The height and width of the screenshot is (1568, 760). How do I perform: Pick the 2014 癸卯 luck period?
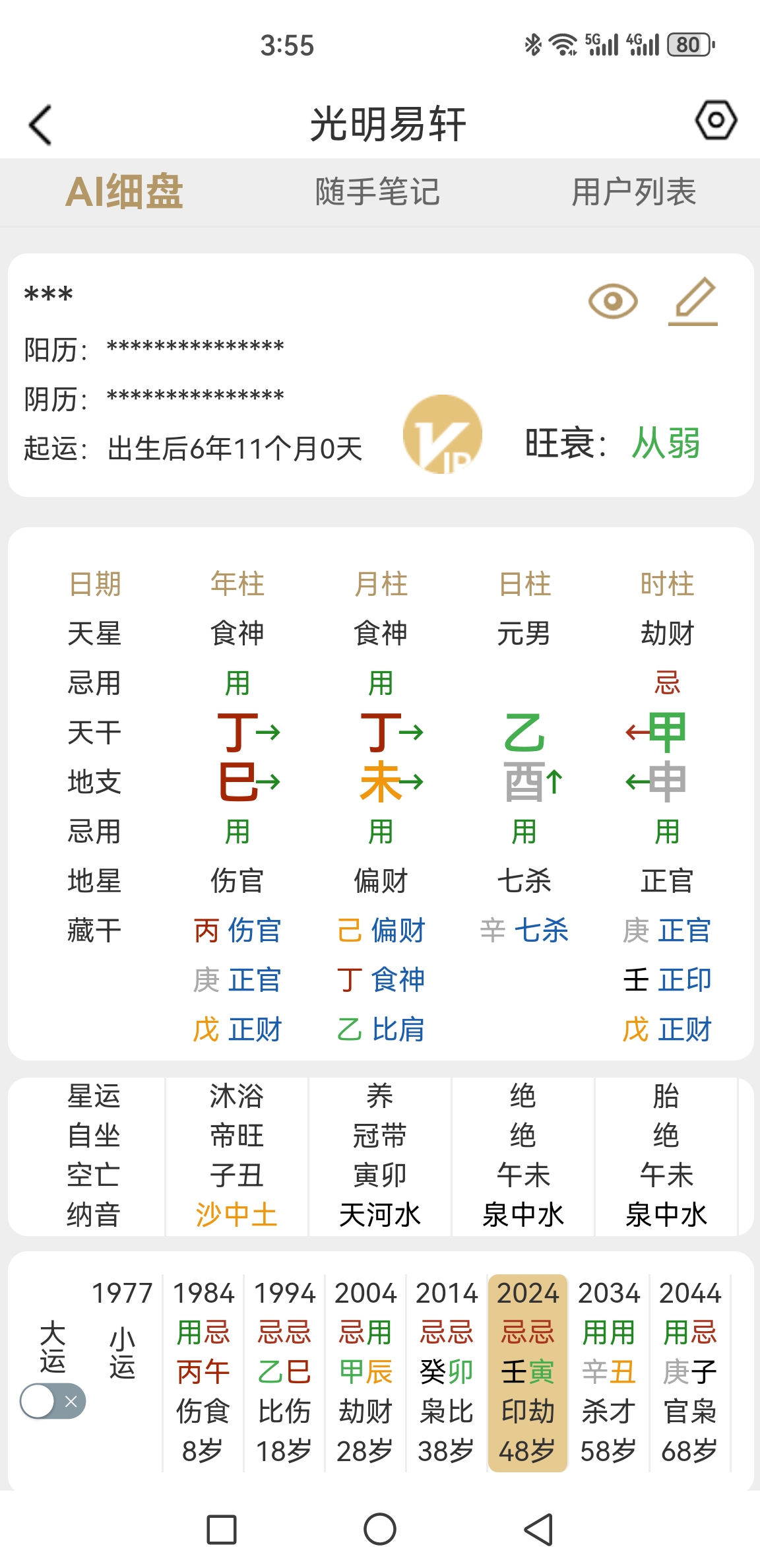tap(447, 1371)
